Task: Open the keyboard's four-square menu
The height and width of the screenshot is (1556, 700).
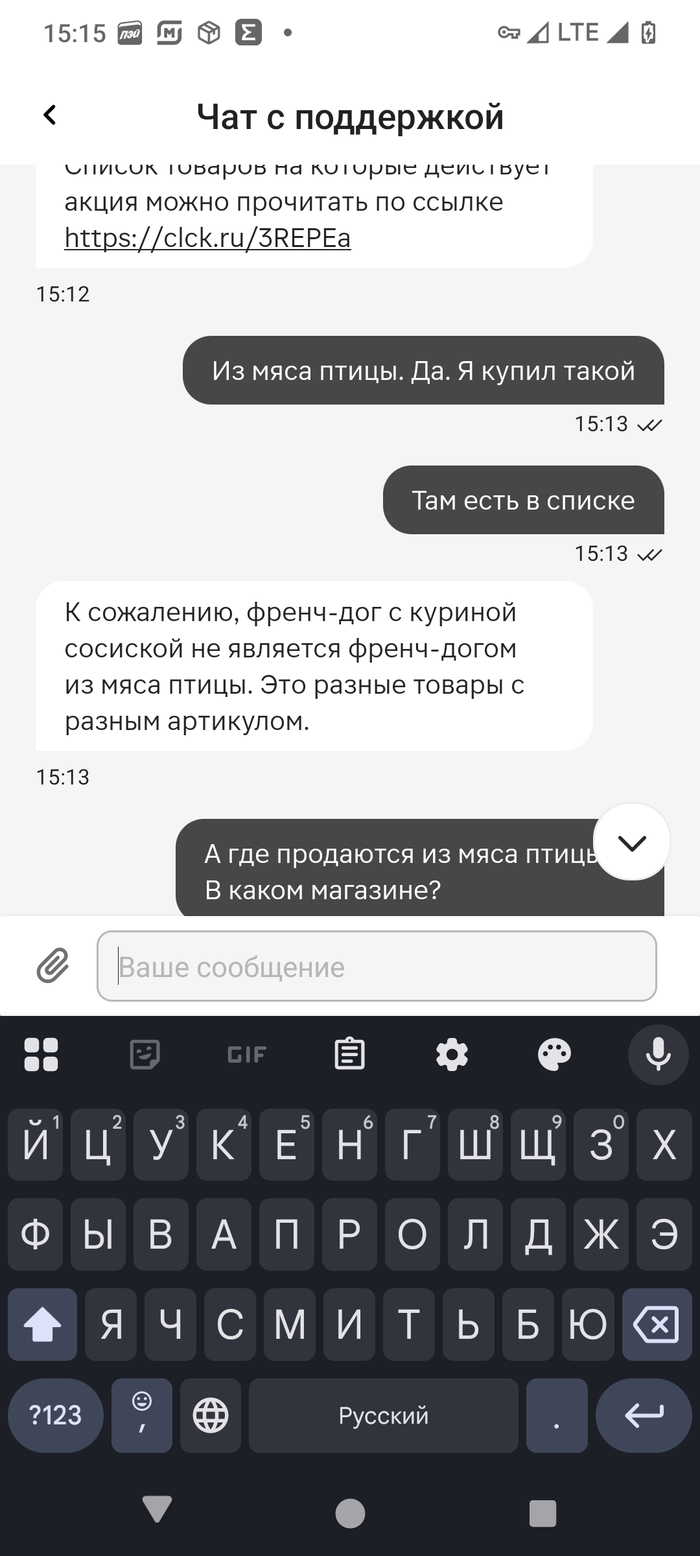Action: tap(42, 1054)
